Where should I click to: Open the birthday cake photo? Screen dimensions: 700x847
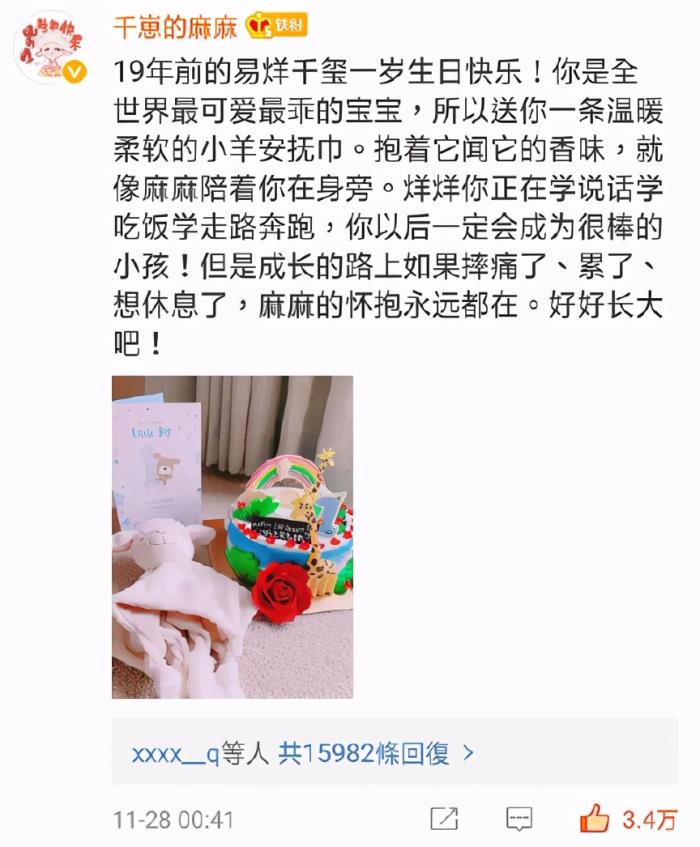(232, 536)
